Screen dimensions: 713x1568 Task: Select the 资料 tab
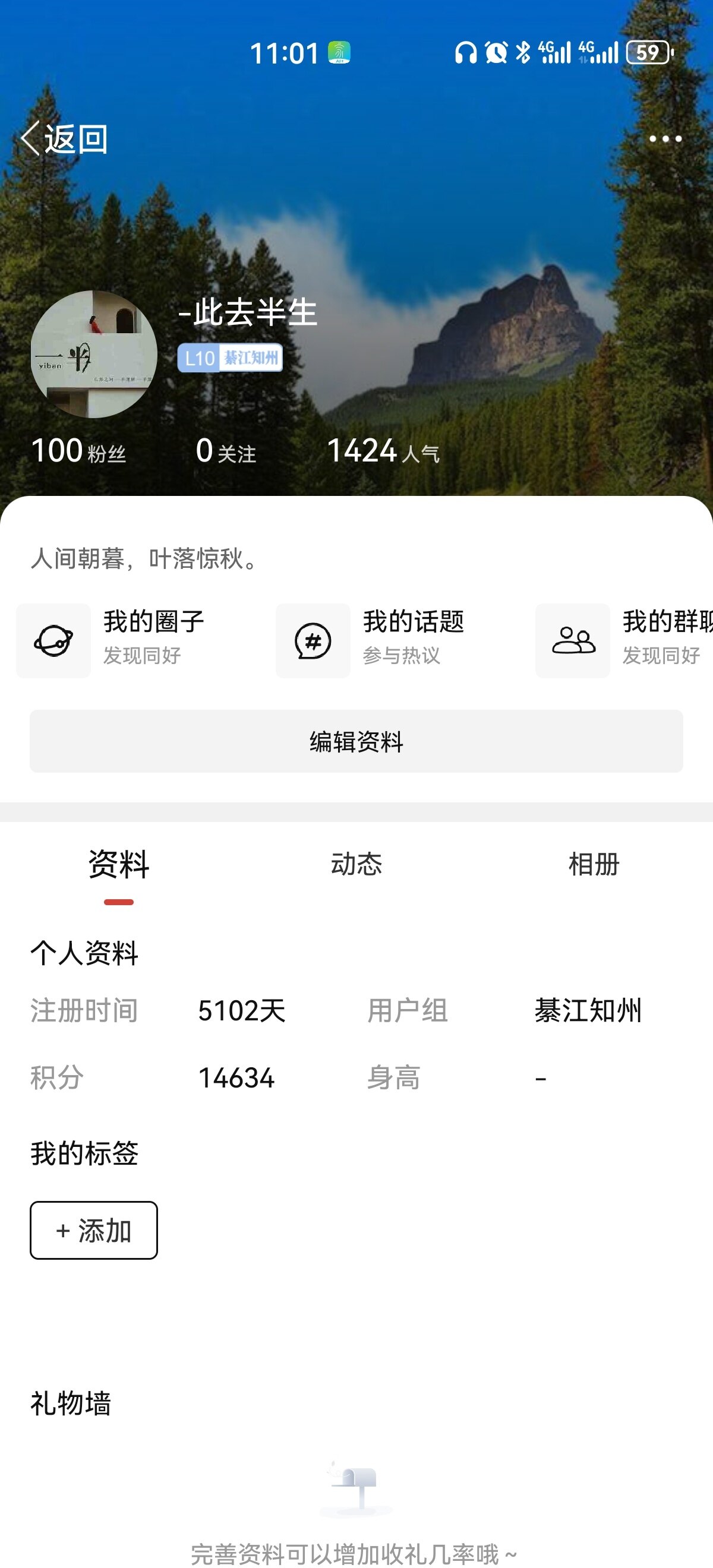(x=119, y=864)
